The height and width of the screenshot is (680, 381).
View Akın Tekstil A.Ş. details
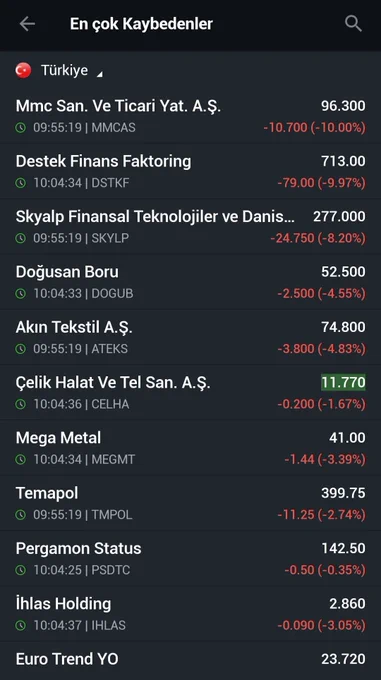(x=190, y=337)
